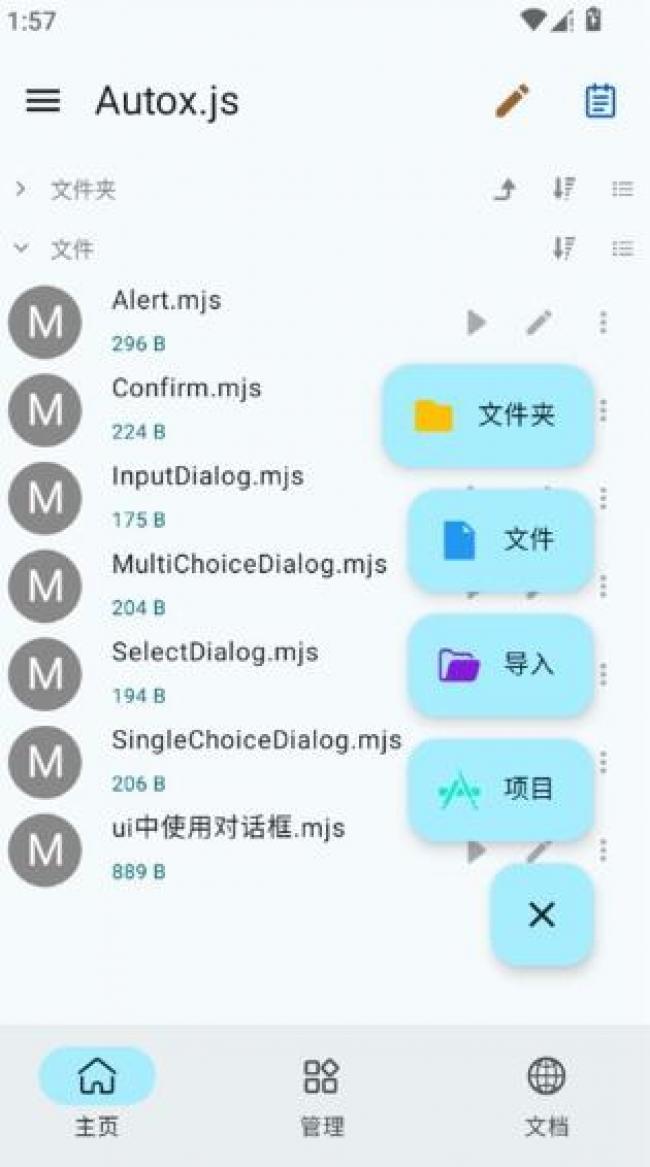Edit the Alert.mjs file
The height and width of the screenshot is (1167, 650).
pyautogui.click(x=539, y=322)
